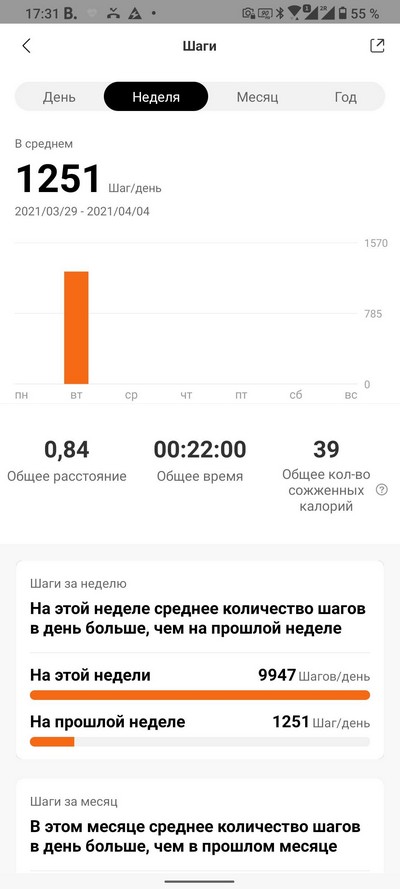The height and width of the screenshot is (889, 400).
Task: Open the Год statistics tab
Action: pyautogui.click(x=345, y=97)
